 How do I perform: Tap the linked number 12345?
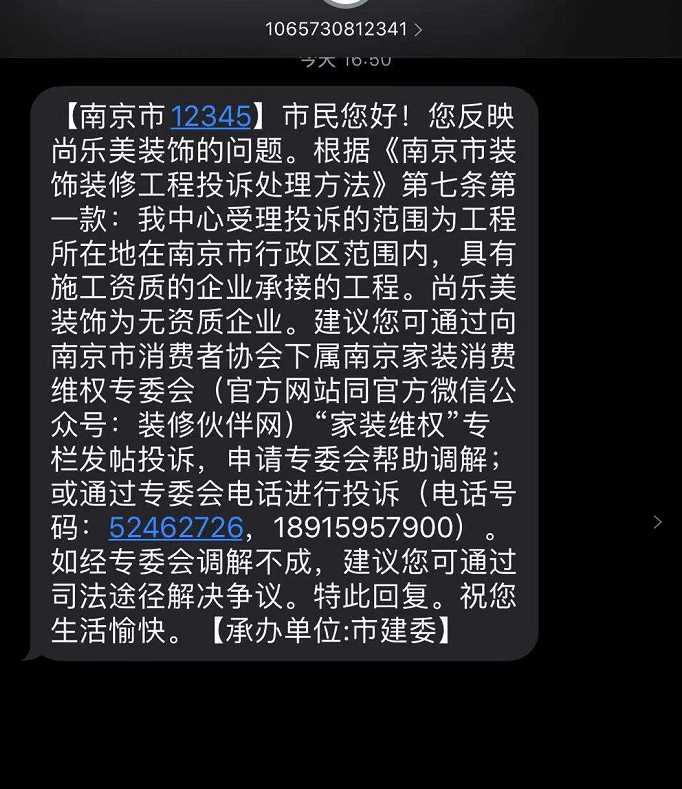pyautogui.click(x=211, y=117)
